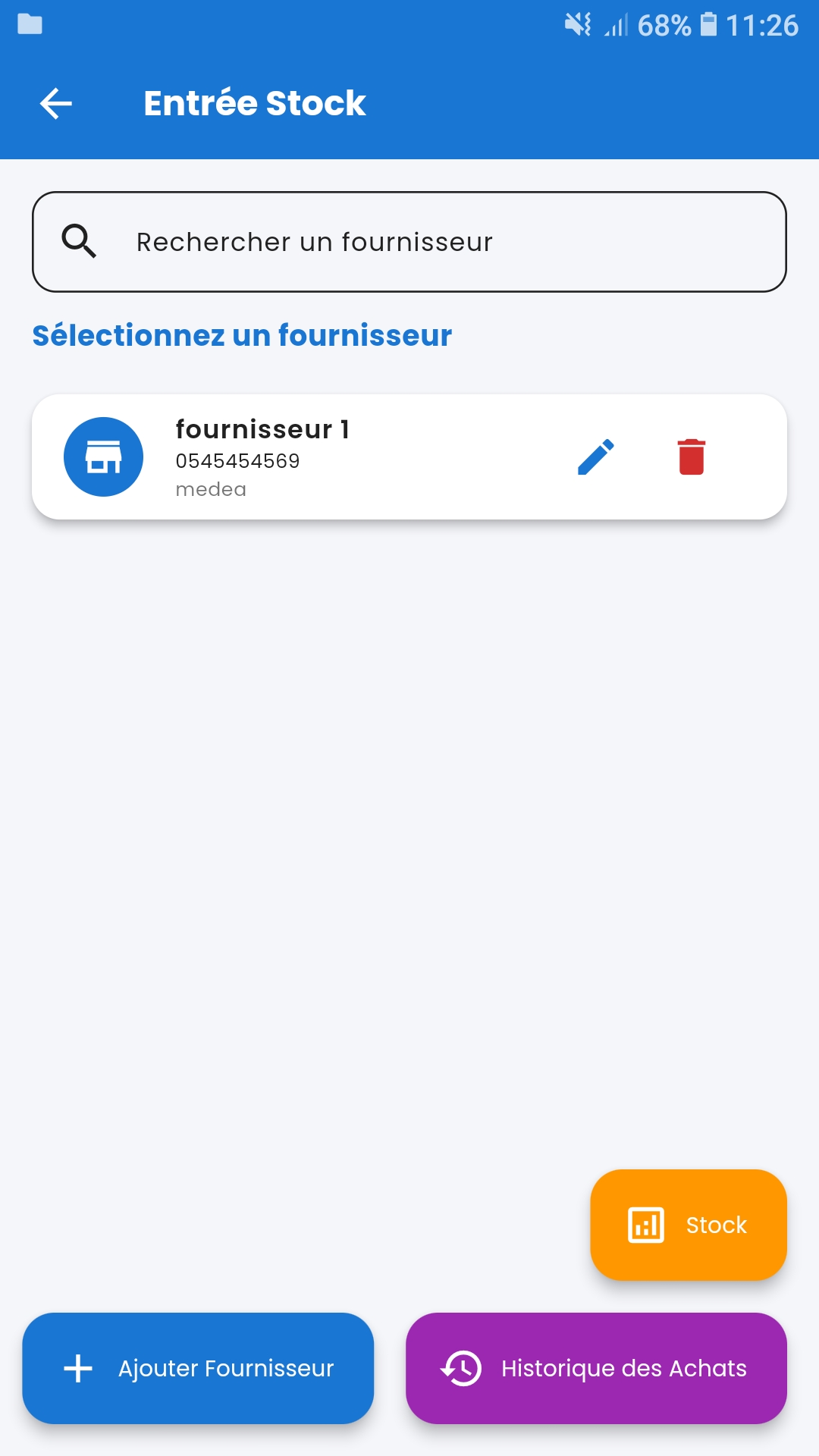
Task: Open the store icon on fournisseur 1's card
Action: click(x=103, y=457)
